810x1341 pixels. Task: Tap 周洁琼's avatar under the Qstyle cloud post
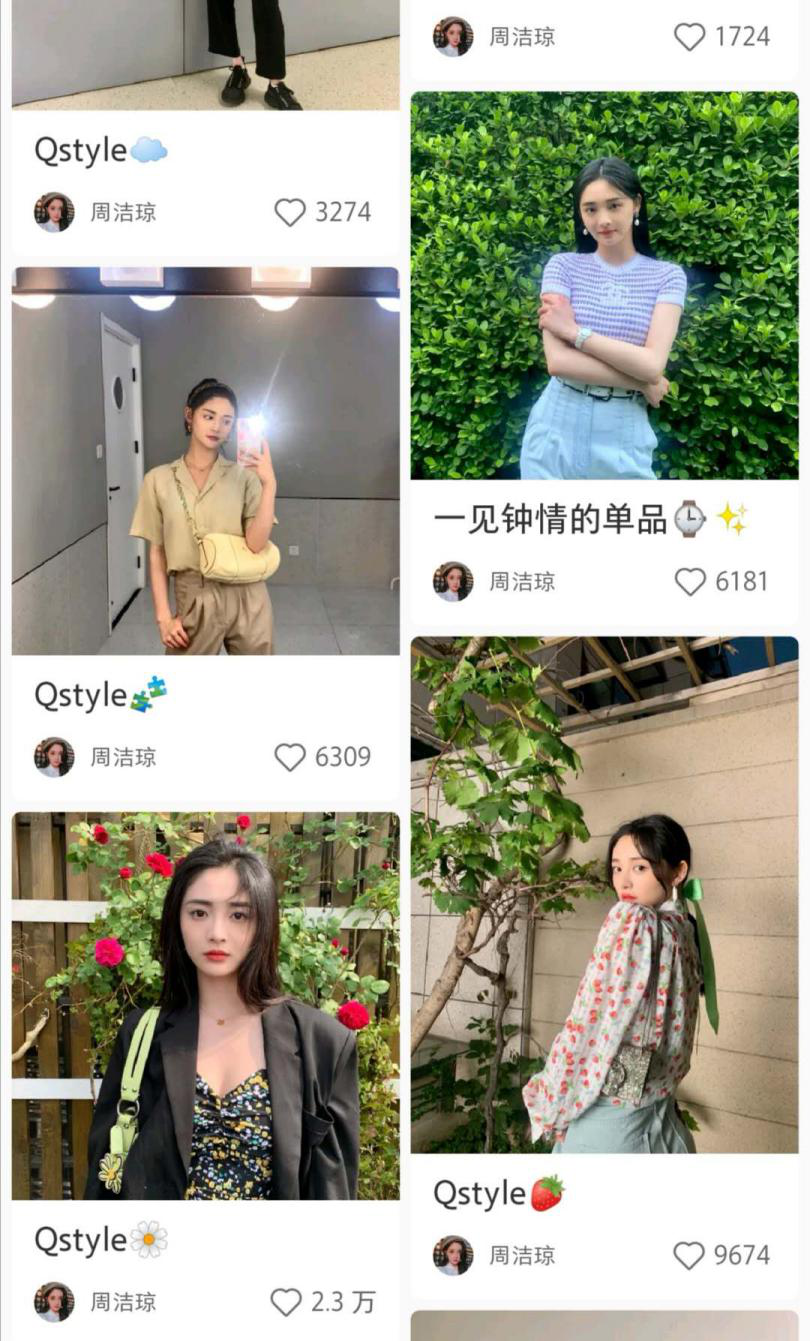(54, 212)
